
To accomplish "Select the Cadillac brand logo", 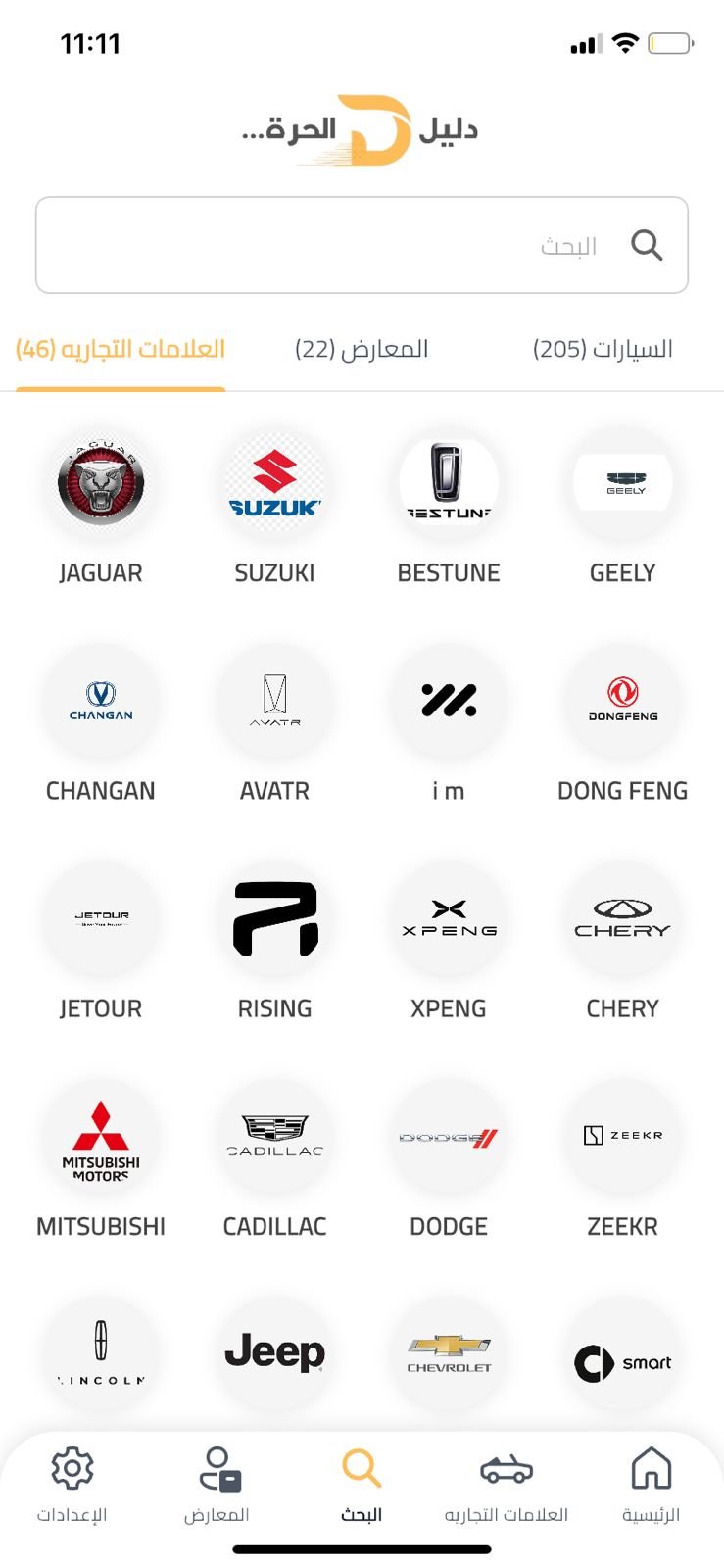I will pos(275,1137).
